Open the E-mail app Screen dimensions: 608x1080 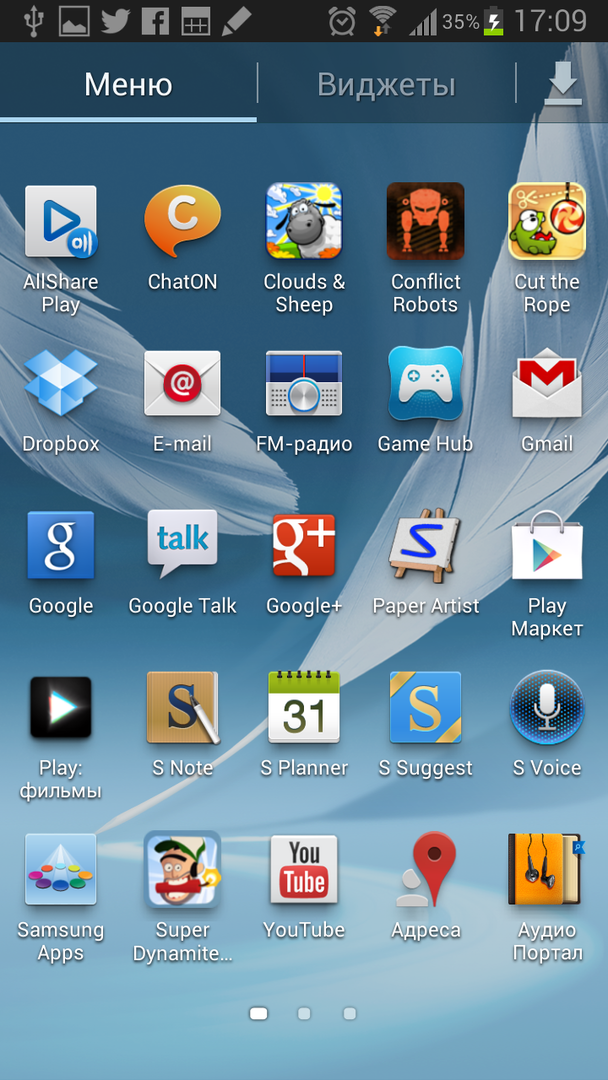[182, 384]
